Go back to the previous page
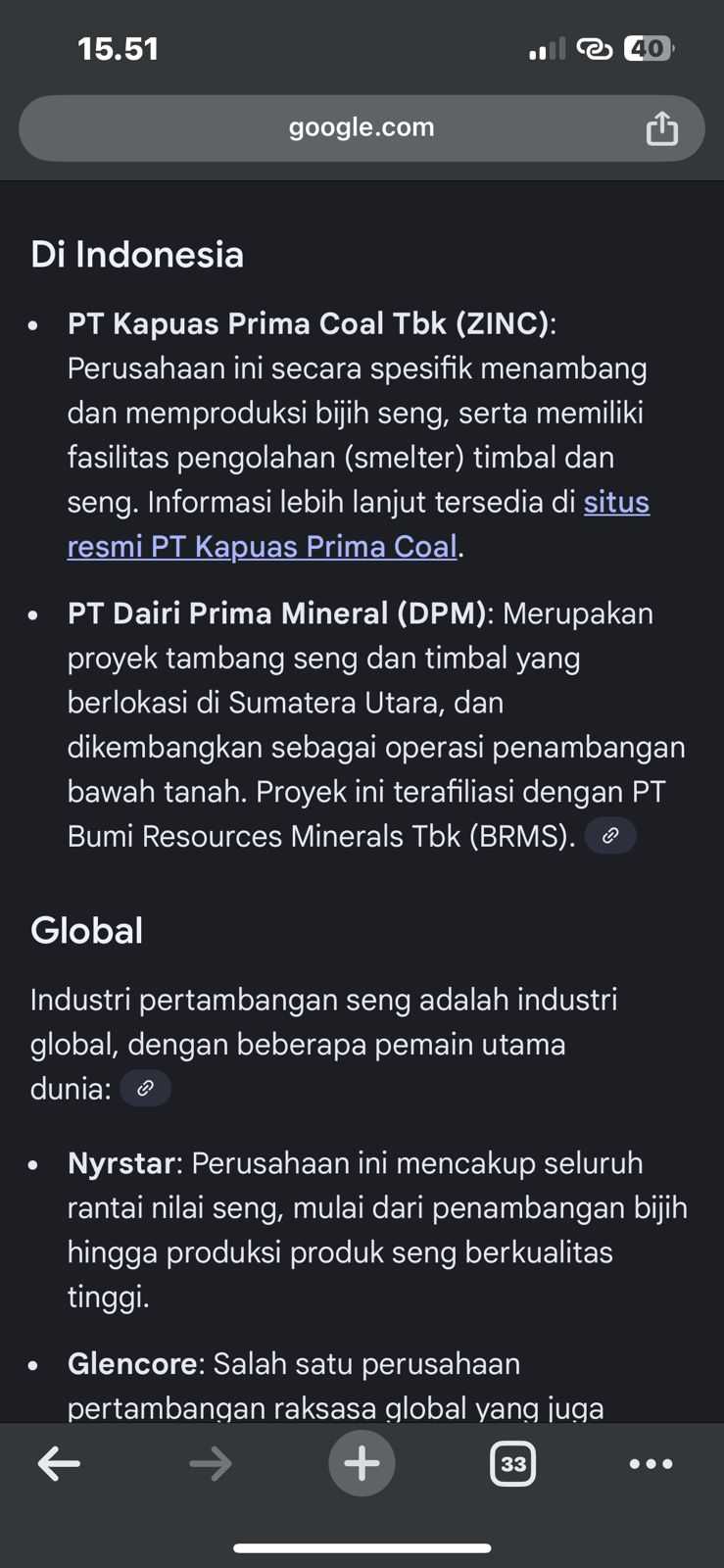The image size is (724, 1568). pyautogui.click(x=59, y=1464)
